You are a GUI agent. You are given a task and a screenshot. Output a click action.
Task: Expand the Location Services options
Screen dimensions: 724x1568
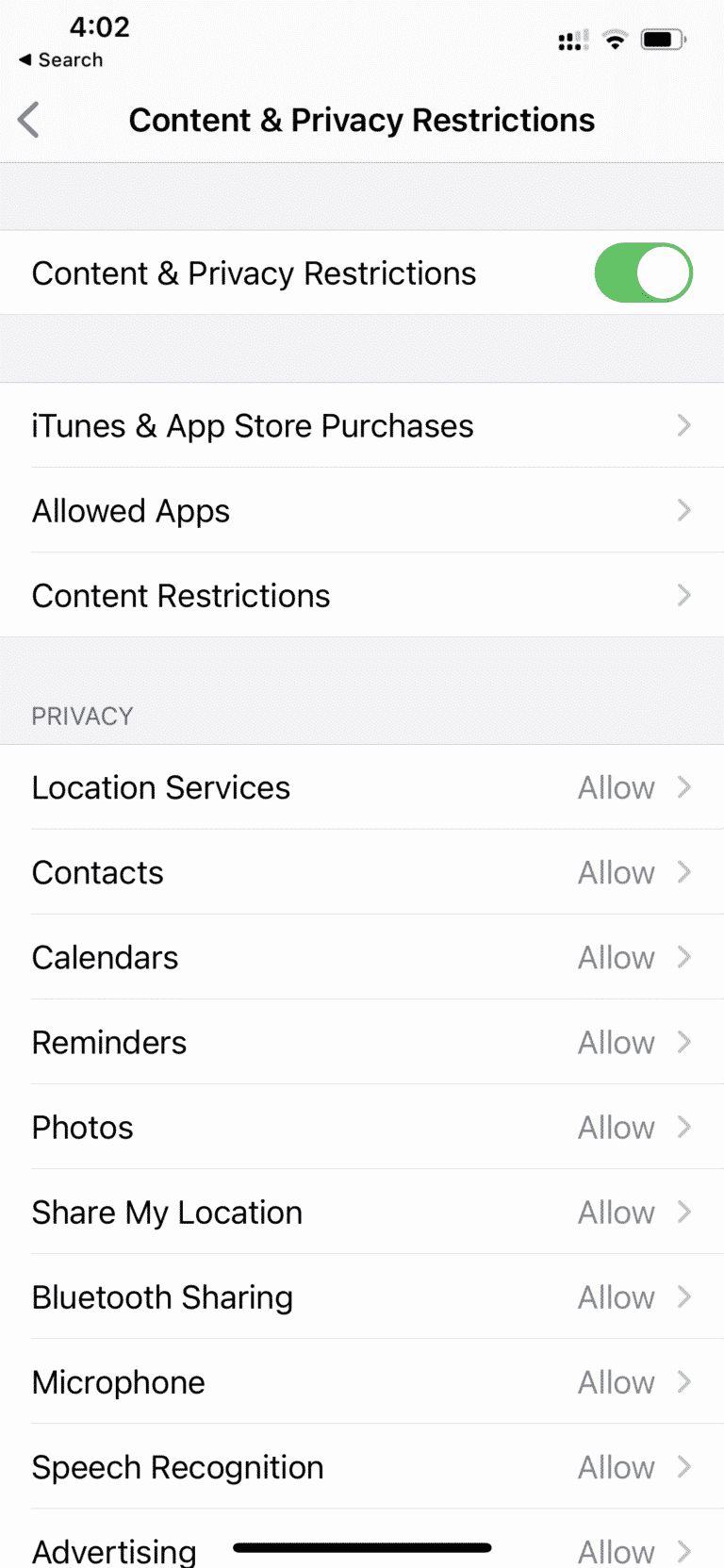362,787
